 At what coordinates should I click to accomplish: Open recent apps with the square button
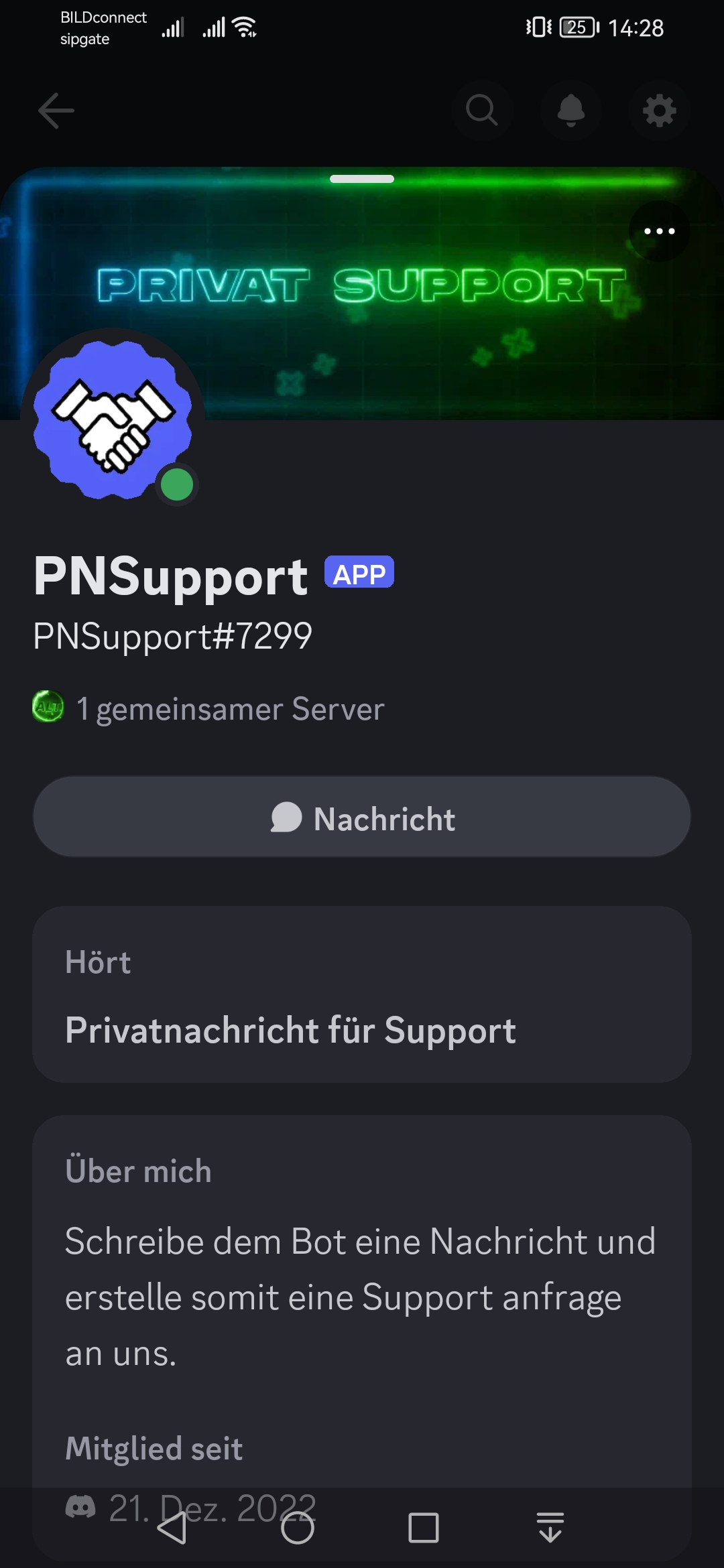[424, 1528]
